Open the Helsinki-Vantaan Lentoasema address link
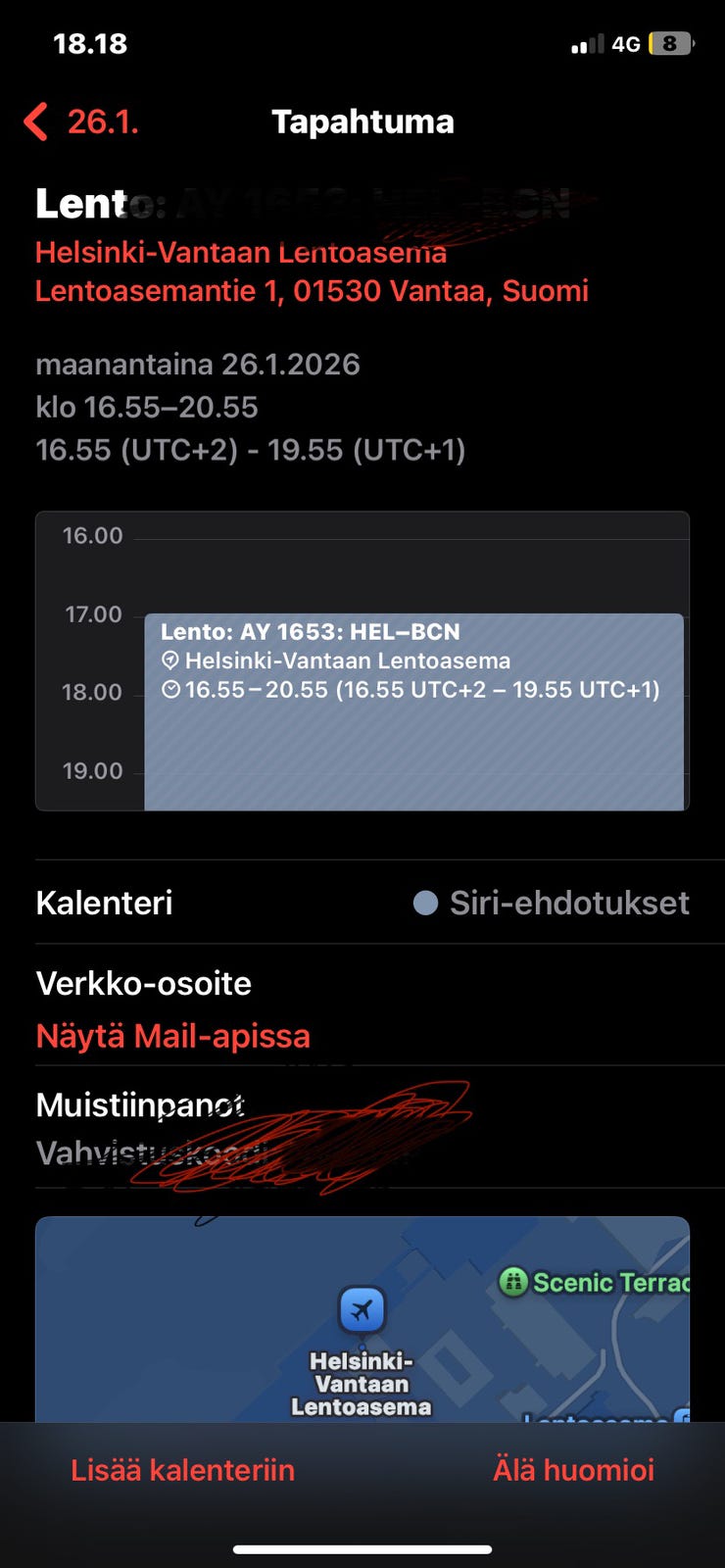This screenshot has width=725, height=1568. [x=312, y=272]
